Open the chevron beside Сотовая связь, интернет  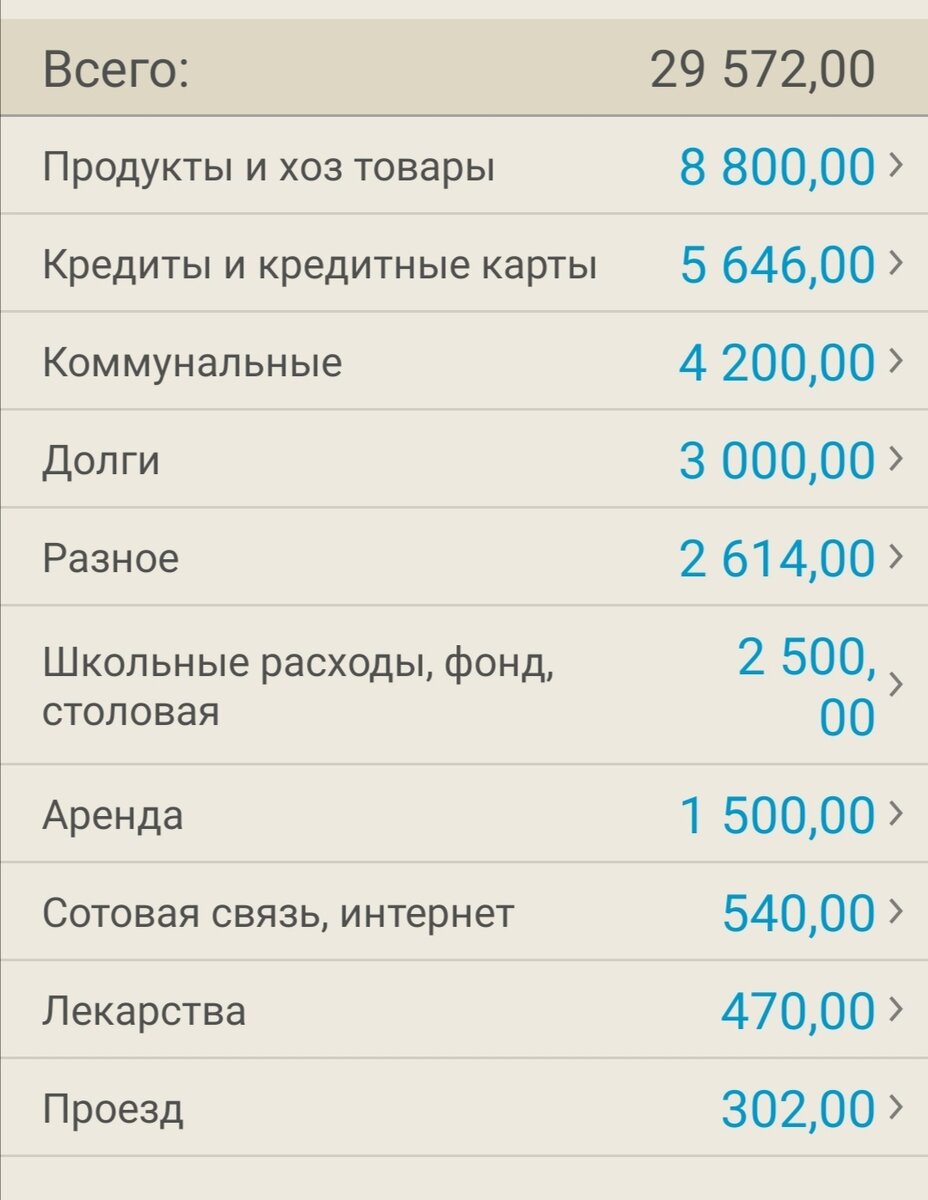899,911
